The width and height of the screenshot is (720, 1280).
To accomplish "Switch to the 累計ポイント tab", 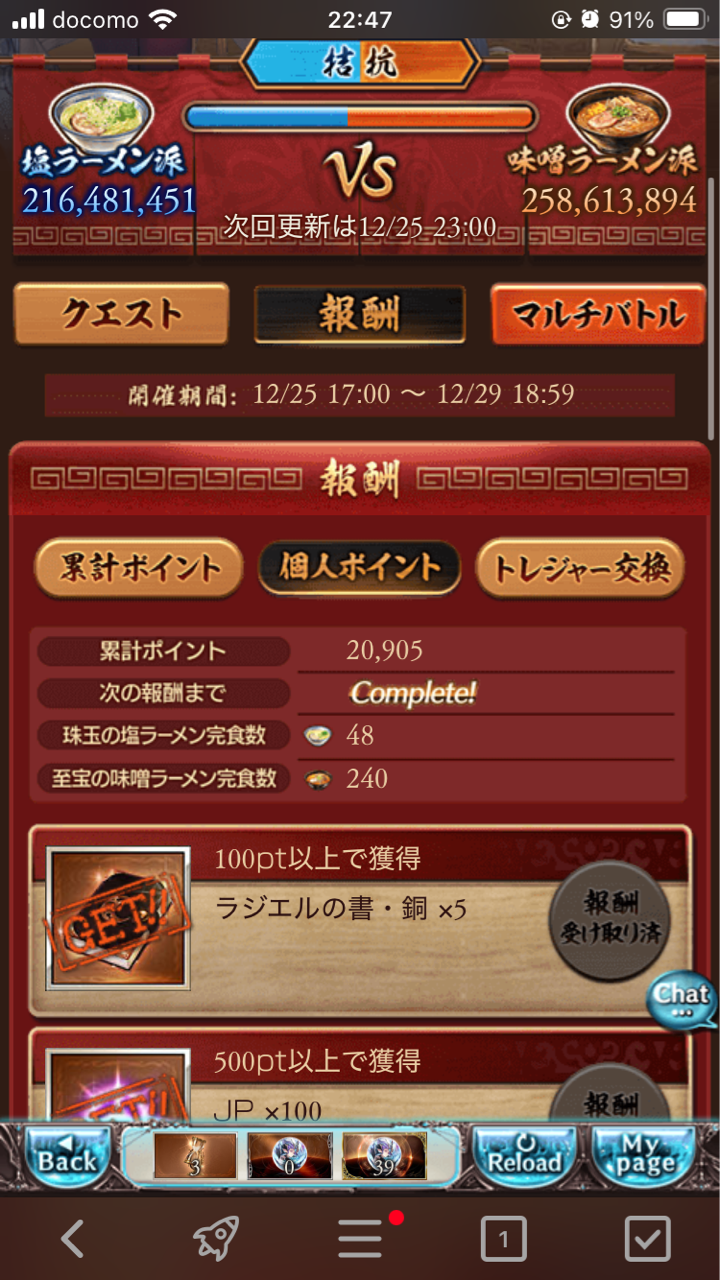I will 138,568.
